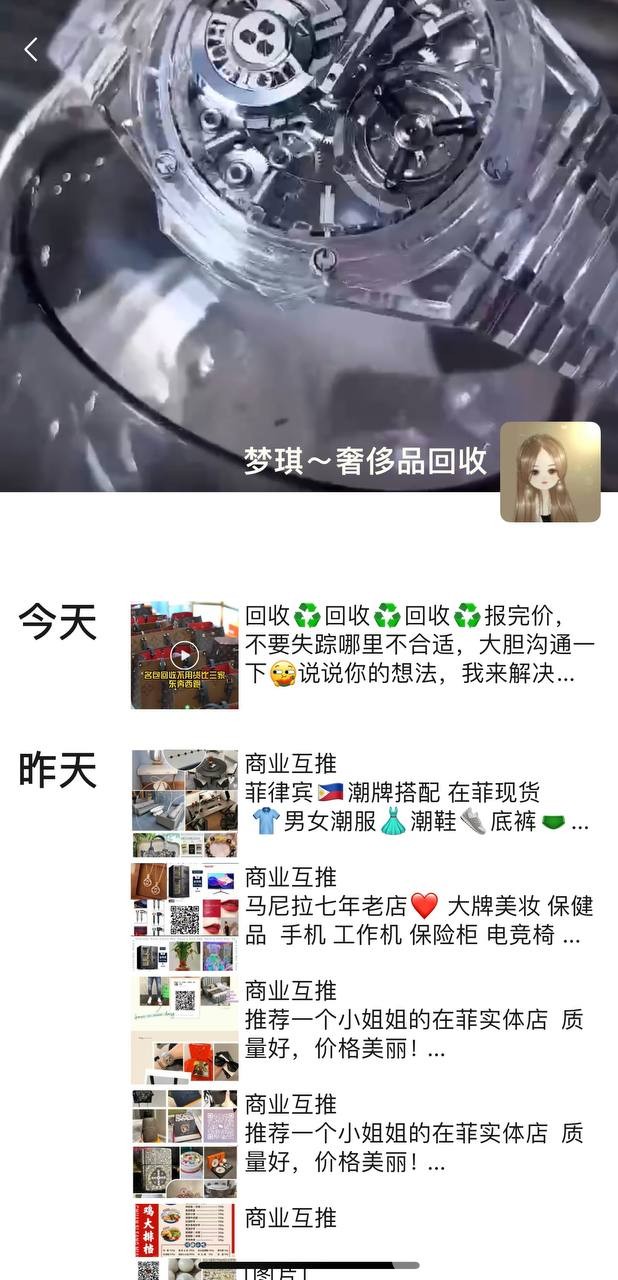The width and height of the screenshot is (618, 1280).
Task: Play today's 回收 video thumbnail
Action: coord(184,655)
